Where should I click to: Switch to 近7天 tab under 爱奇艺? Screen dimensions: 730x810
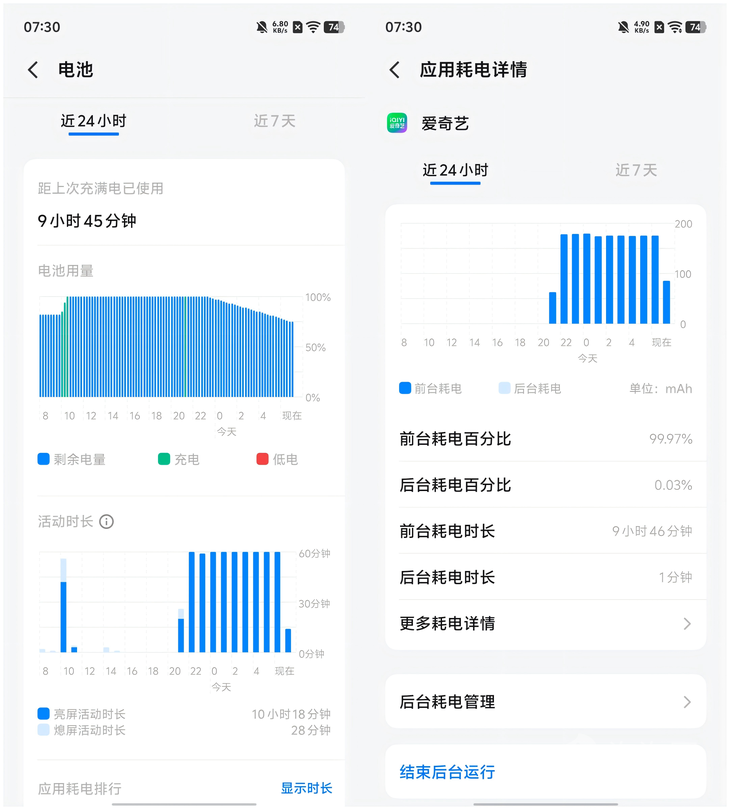636,170
